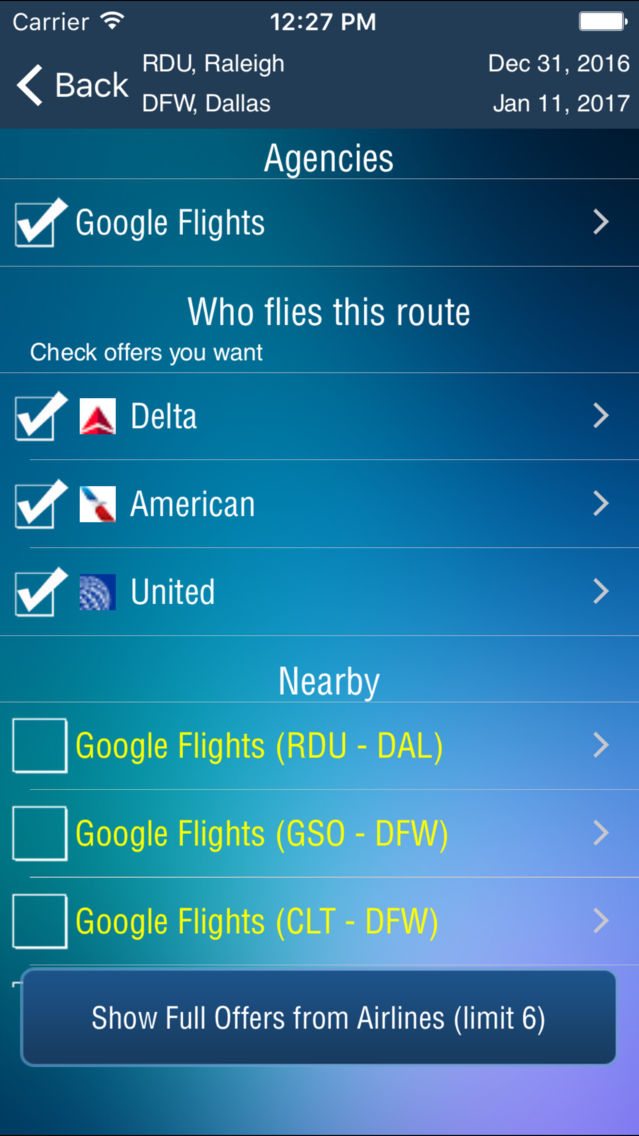The height and width of the screenshot is (1136, 639).
Task: Select the Google Flights (GSO - DFW) checkbox
Action: (40, 834)
